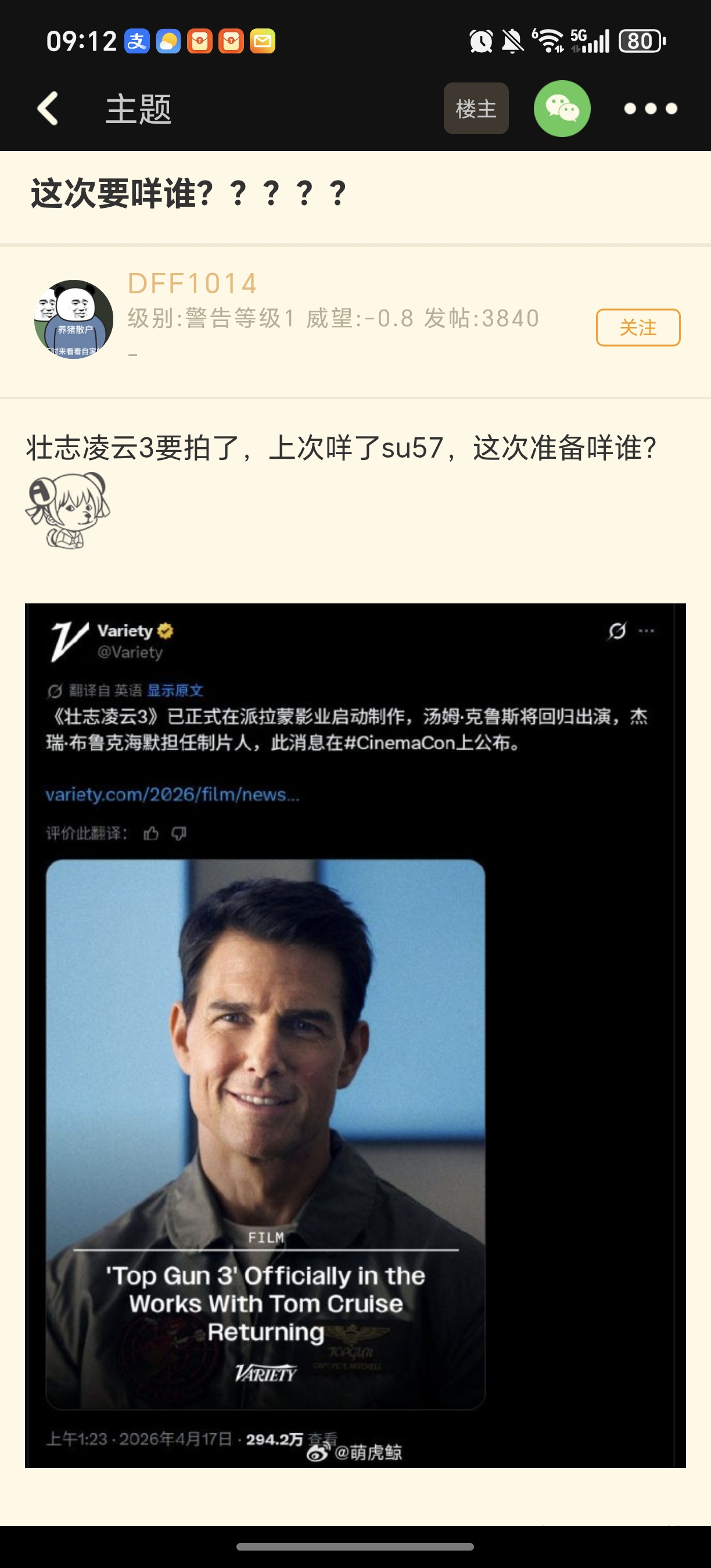The width and height of the screenshot is (711, 1568).
Task: Open DFF1014's profile avatar
Action: (x=74, y=319)
